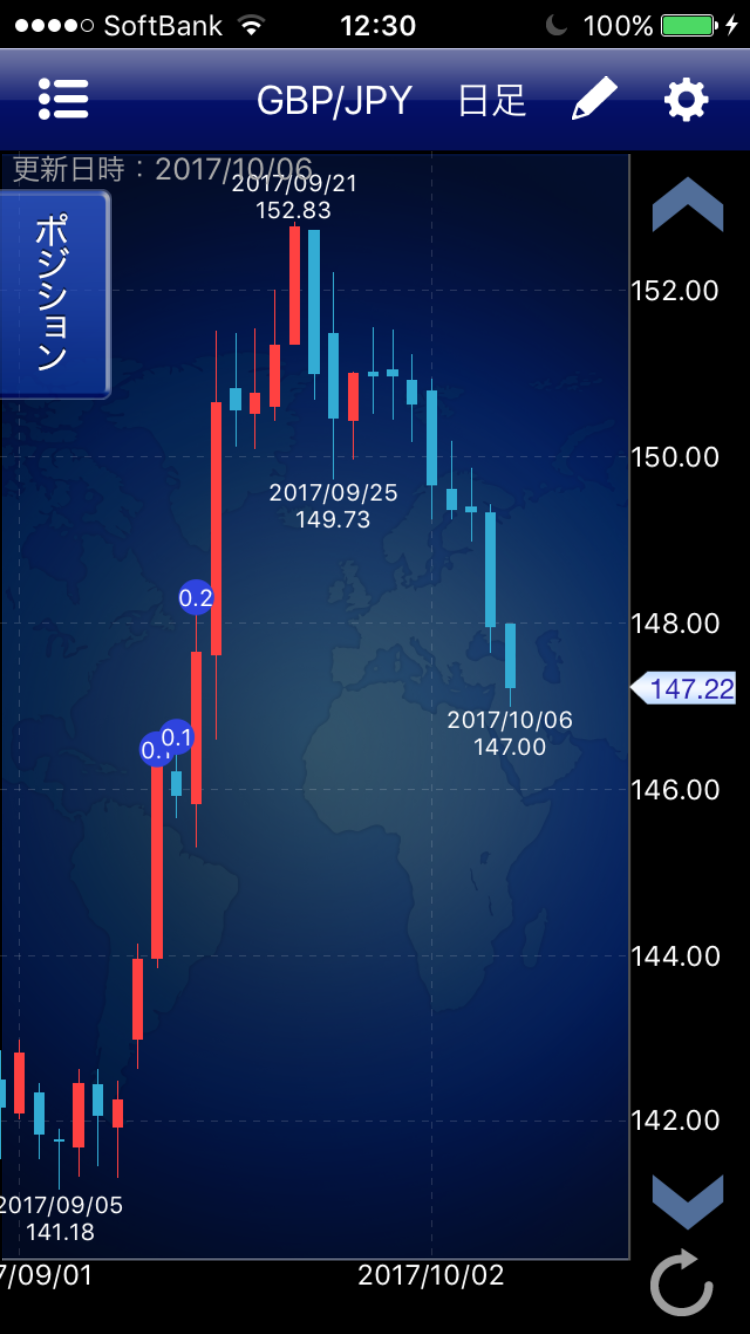Tap the up arrow on price scale
Image resolution: width=750 pixels, height=1334 pixels.
click(688, 205)
